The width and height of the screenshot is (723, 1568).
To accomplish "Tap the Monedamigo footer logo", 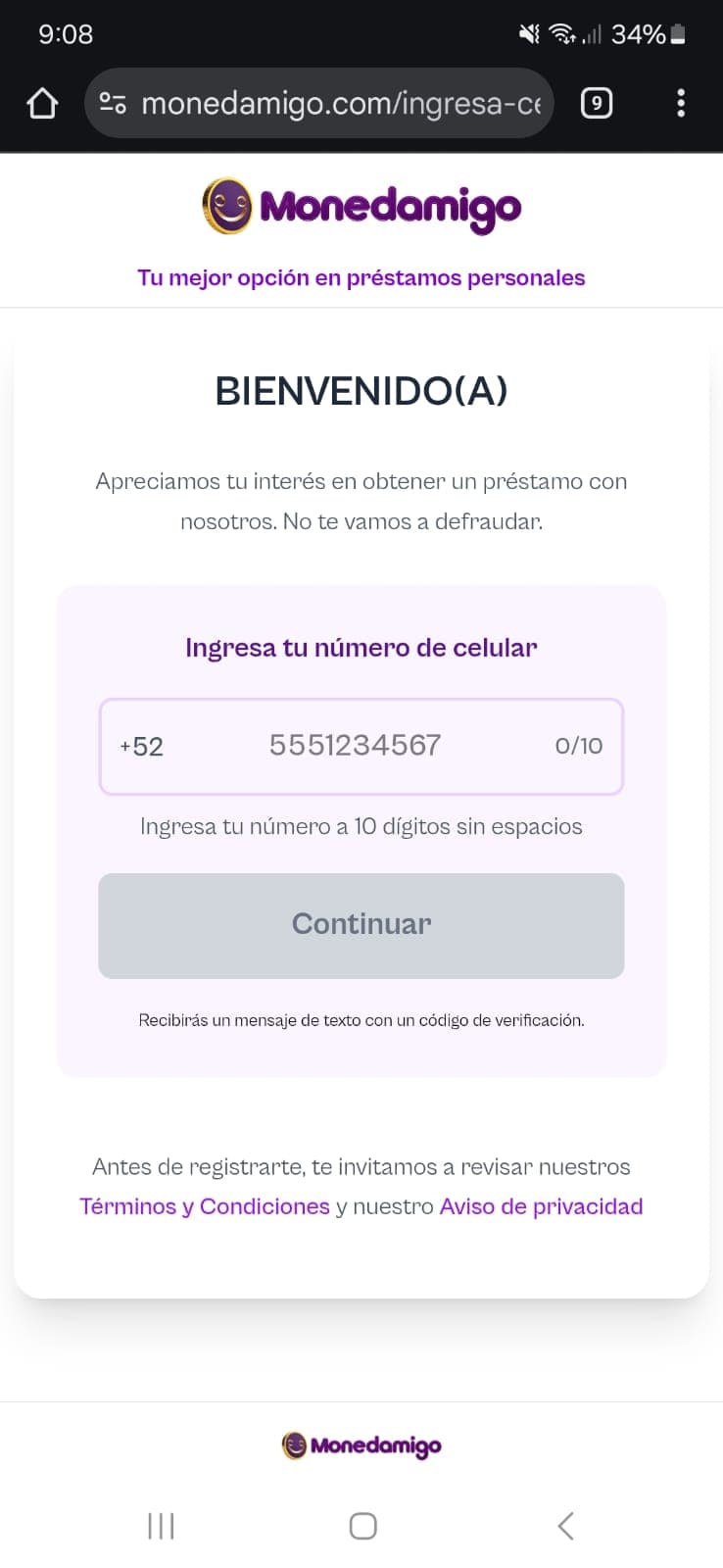I will 361,1445.
